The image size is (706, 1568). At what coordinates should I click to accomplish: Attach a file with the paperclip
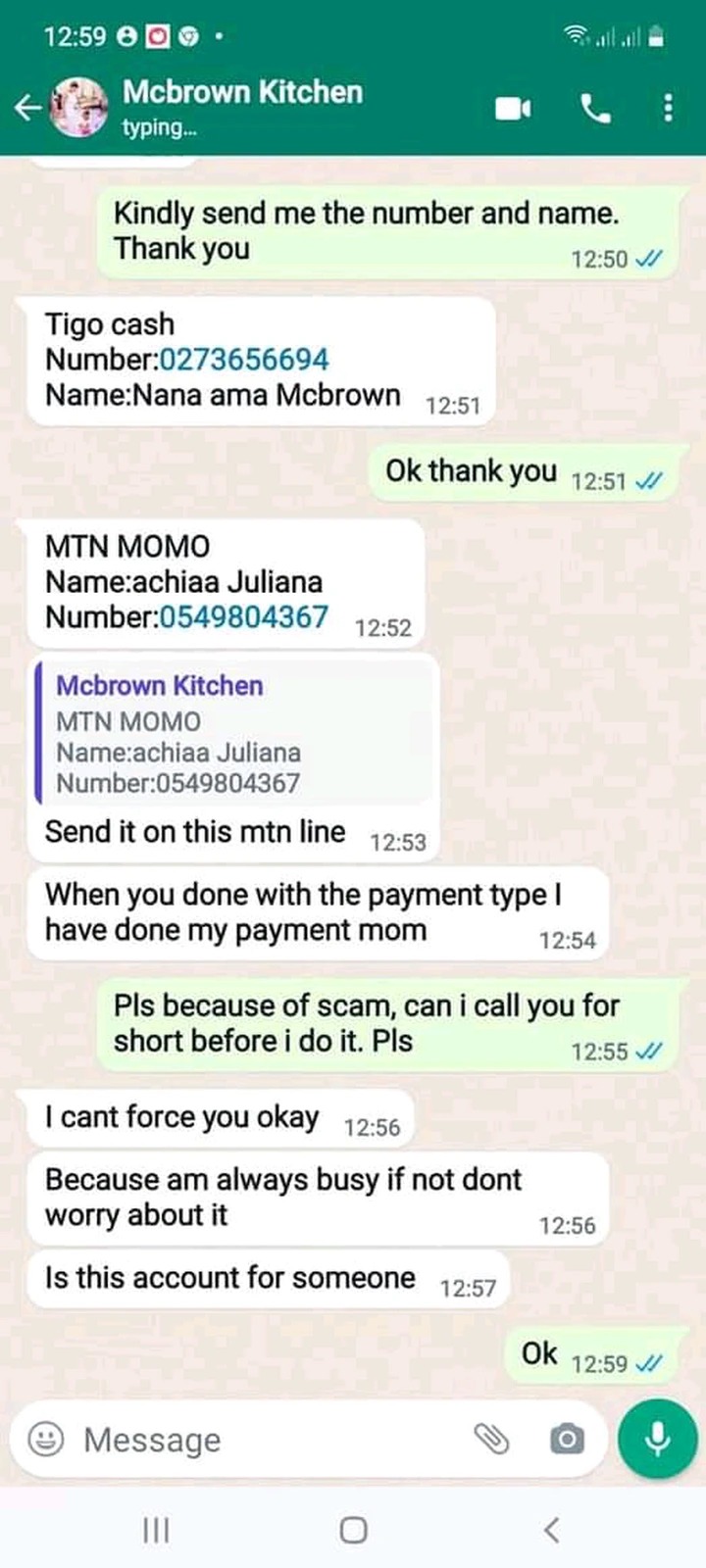pyautogui.click(x=491, y=1439)
